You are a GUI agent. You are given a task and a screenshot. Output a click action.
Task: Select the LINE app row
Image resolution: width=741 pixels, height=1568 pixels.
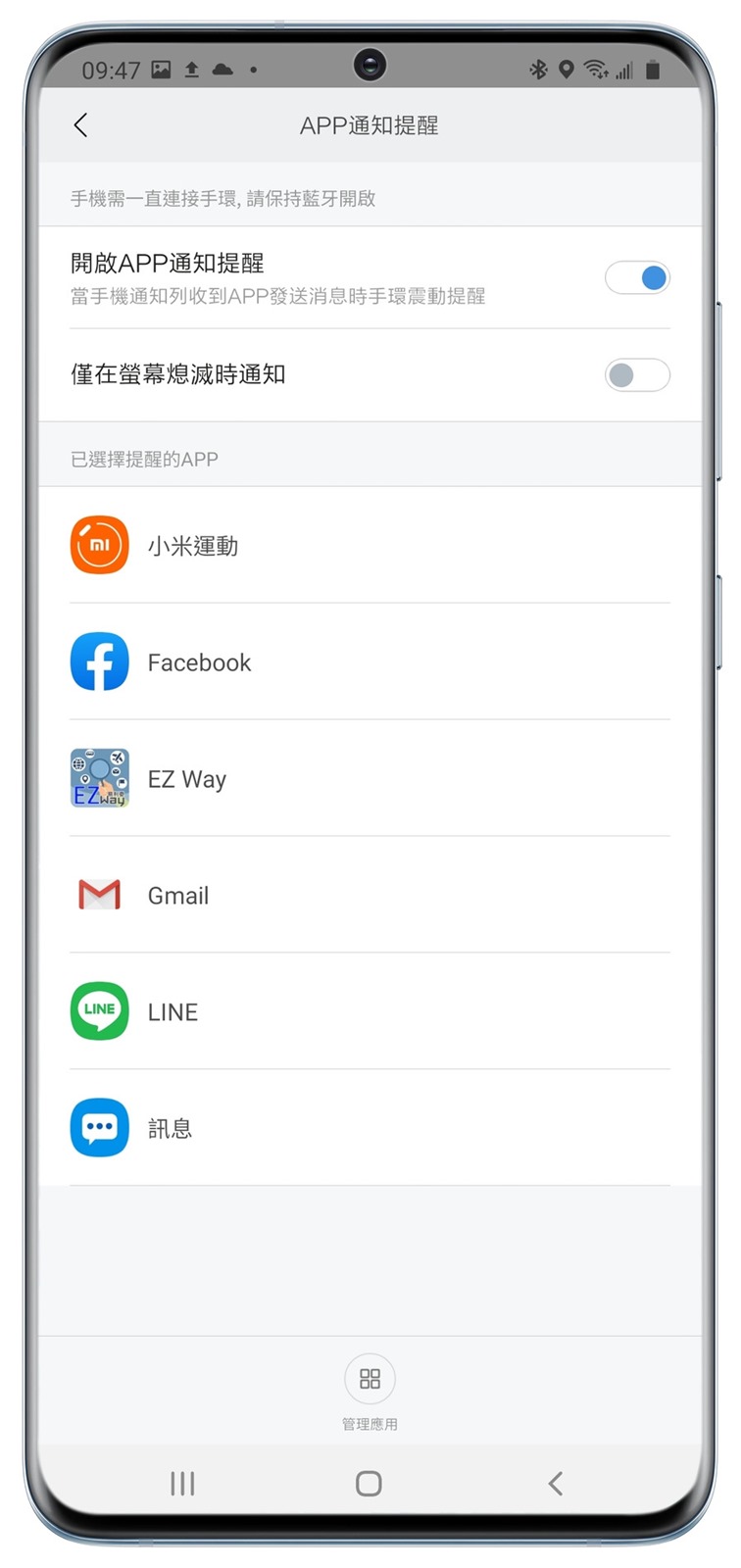click(x=370, y=1011)
